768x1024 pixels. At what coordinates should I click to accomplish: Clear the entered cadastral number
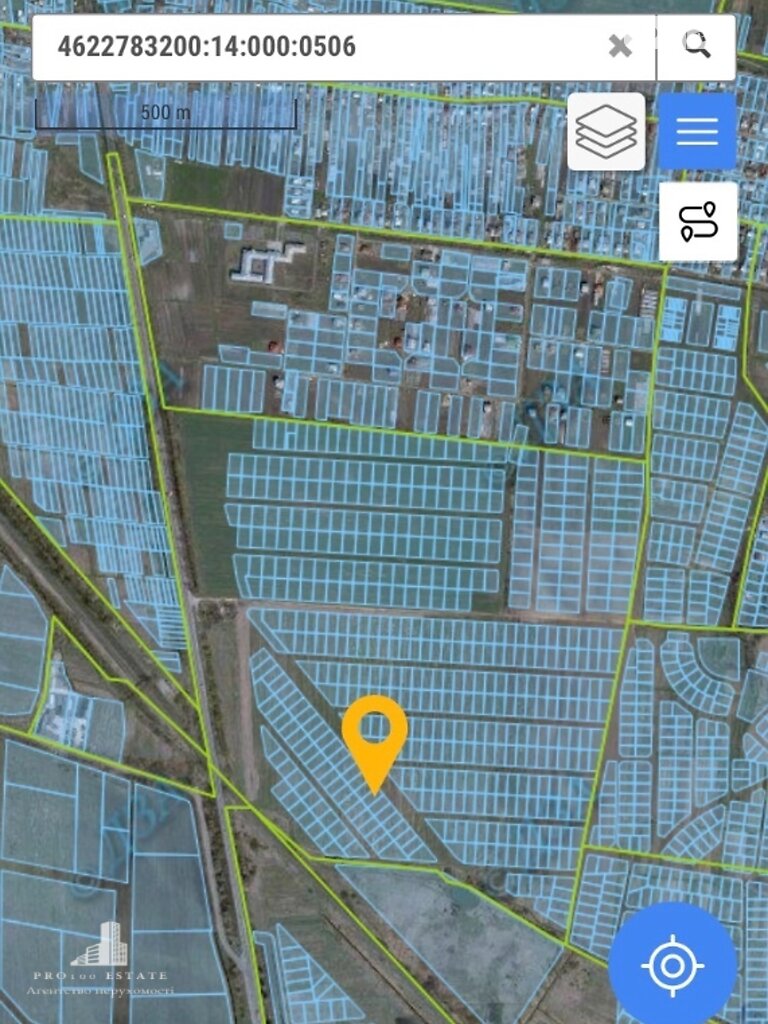[x=620, y=46]
